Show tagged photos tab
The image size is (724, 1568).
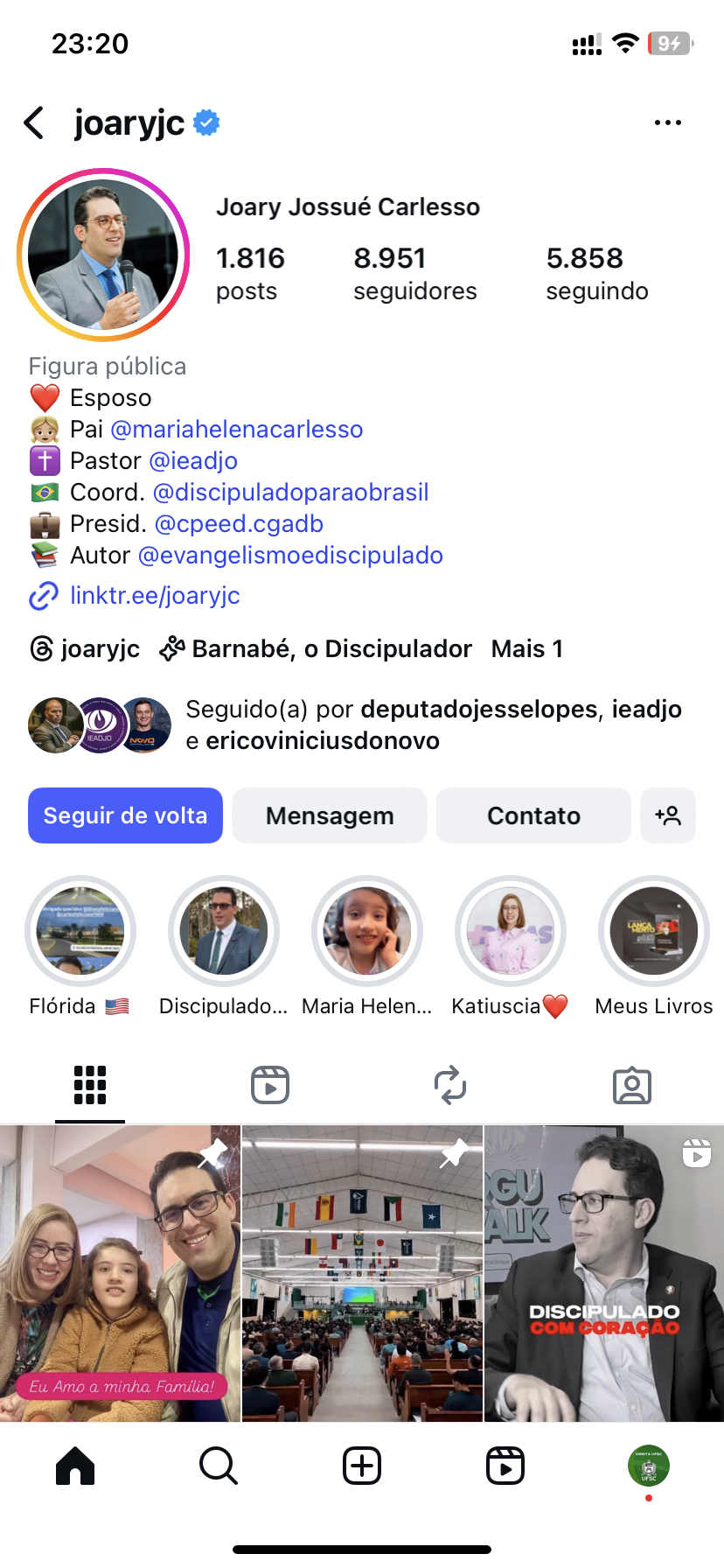point(631,1085)
